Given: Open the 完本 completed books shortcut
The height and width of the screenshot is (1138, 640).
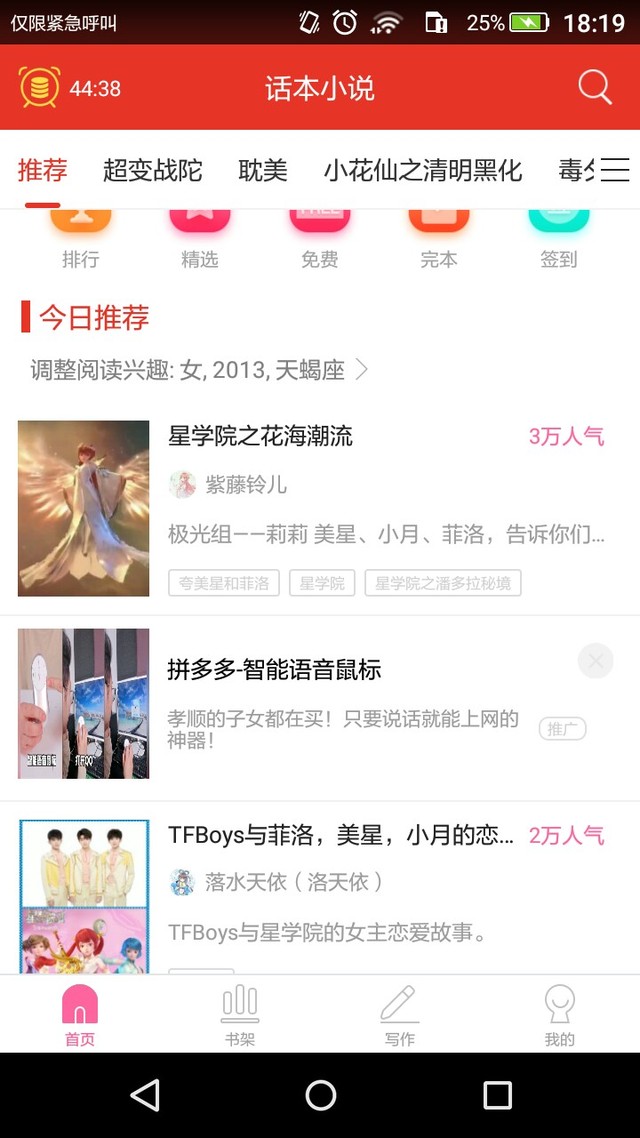Looking at the screenshot, I should coord(439,240).
